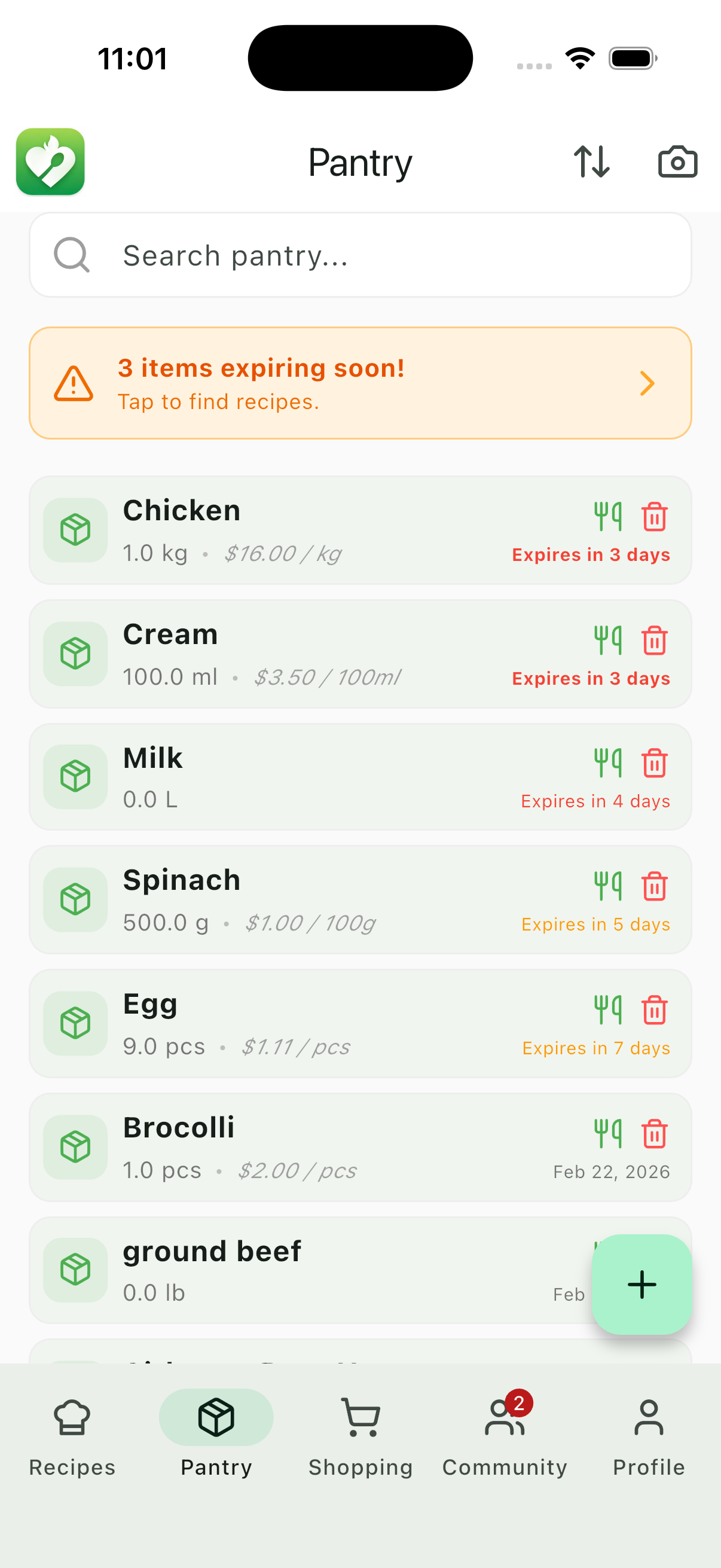The image size is (721, 1568).
Task: Find recipes using Cream
Action: pyautogui.click(x=608, y=640)
